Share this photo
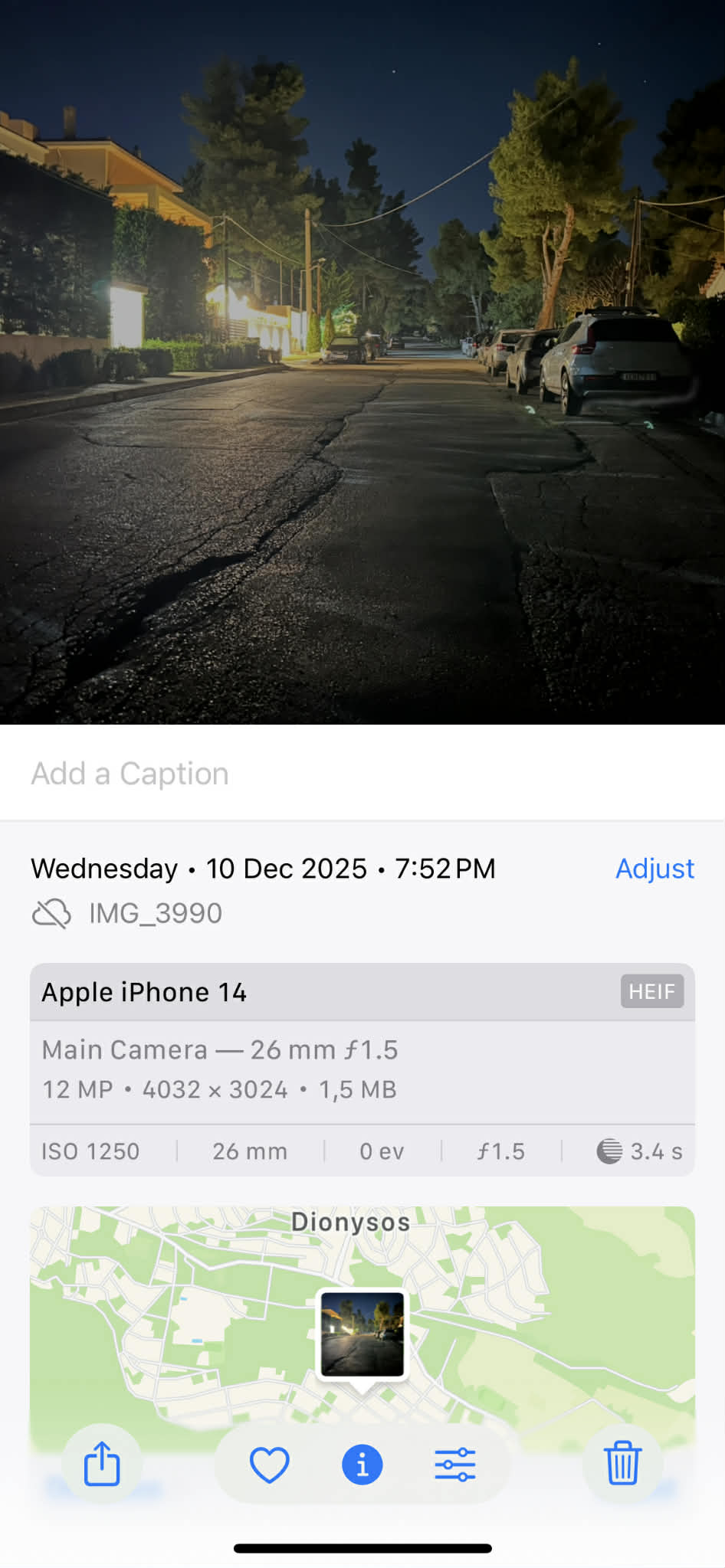 tap(102, 1464)
